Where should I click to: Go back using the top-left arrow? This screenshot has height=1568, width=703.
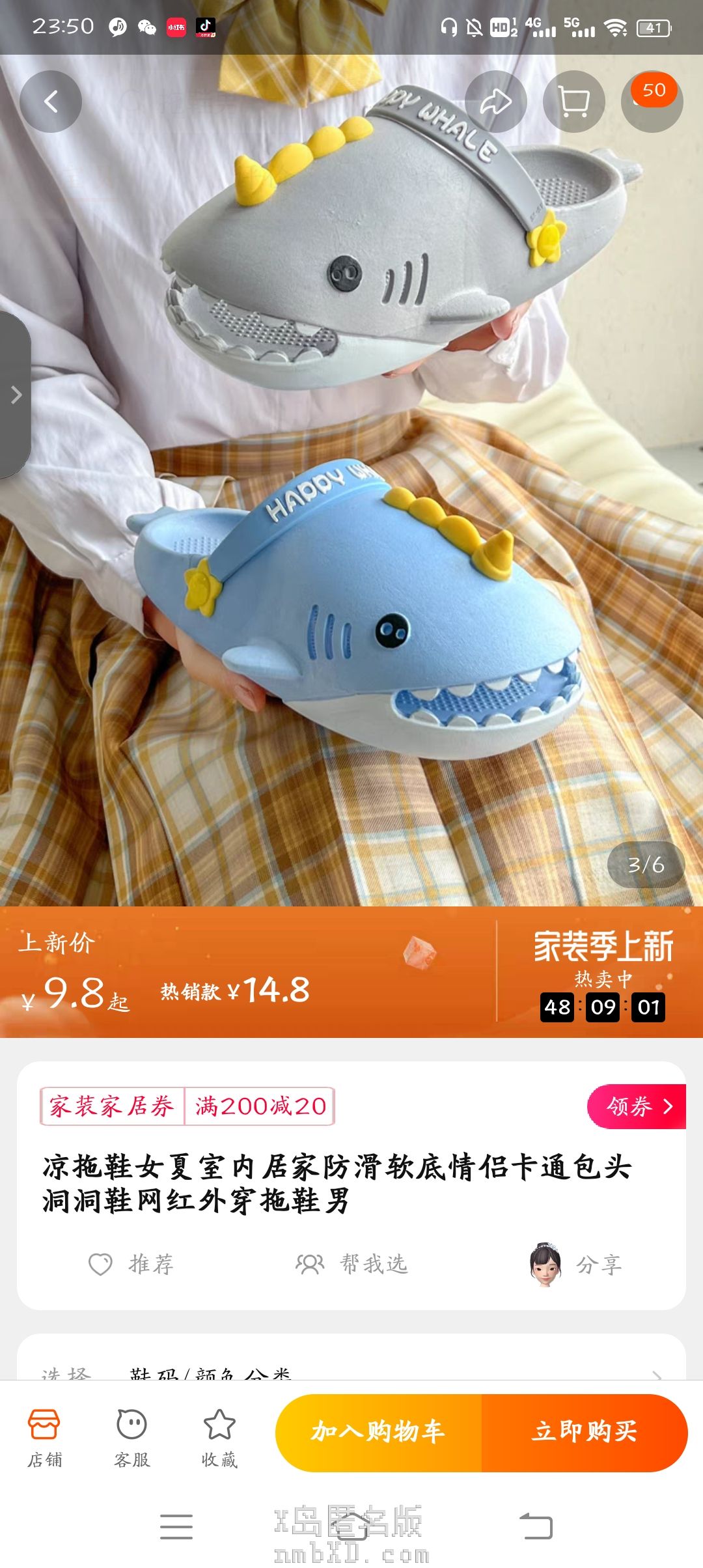coord(51,102)
